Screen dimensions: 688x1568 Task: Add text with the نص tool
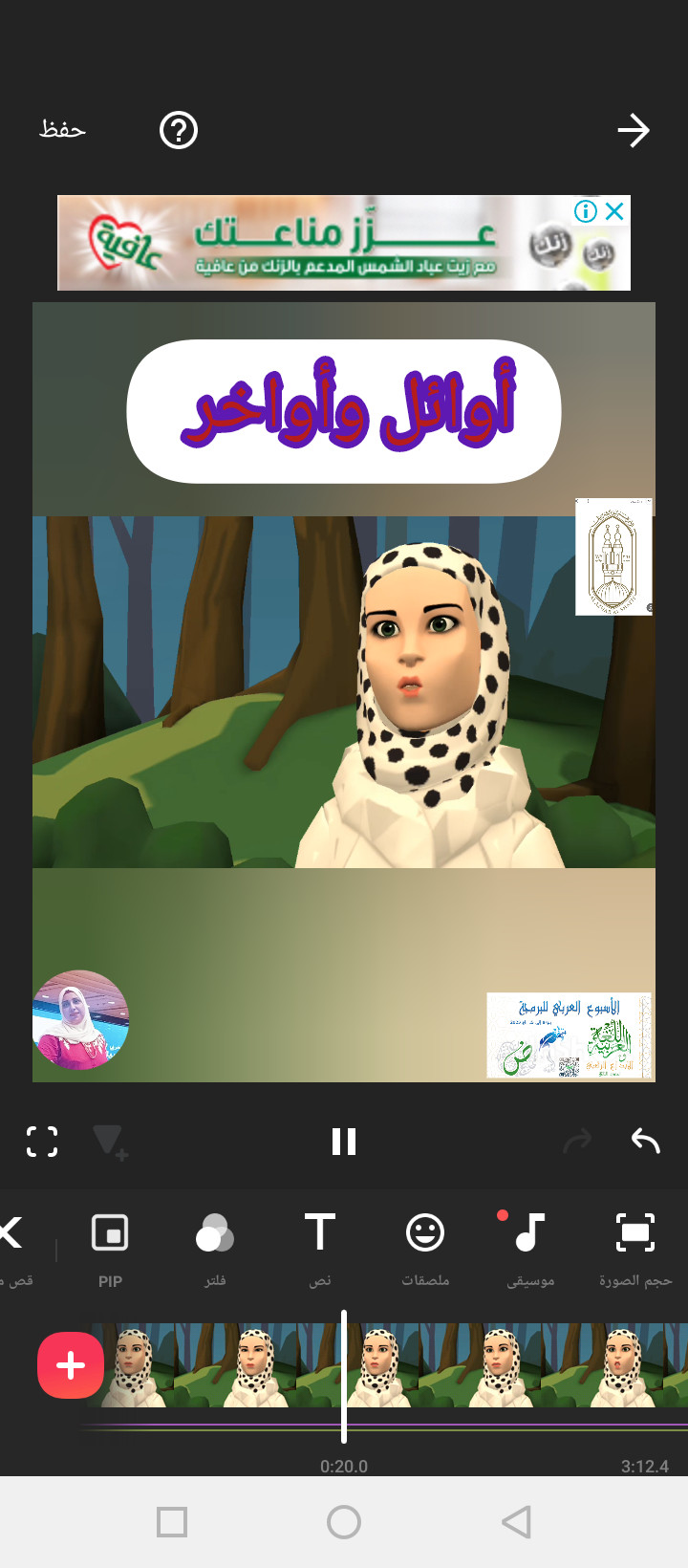[319, 1247]
